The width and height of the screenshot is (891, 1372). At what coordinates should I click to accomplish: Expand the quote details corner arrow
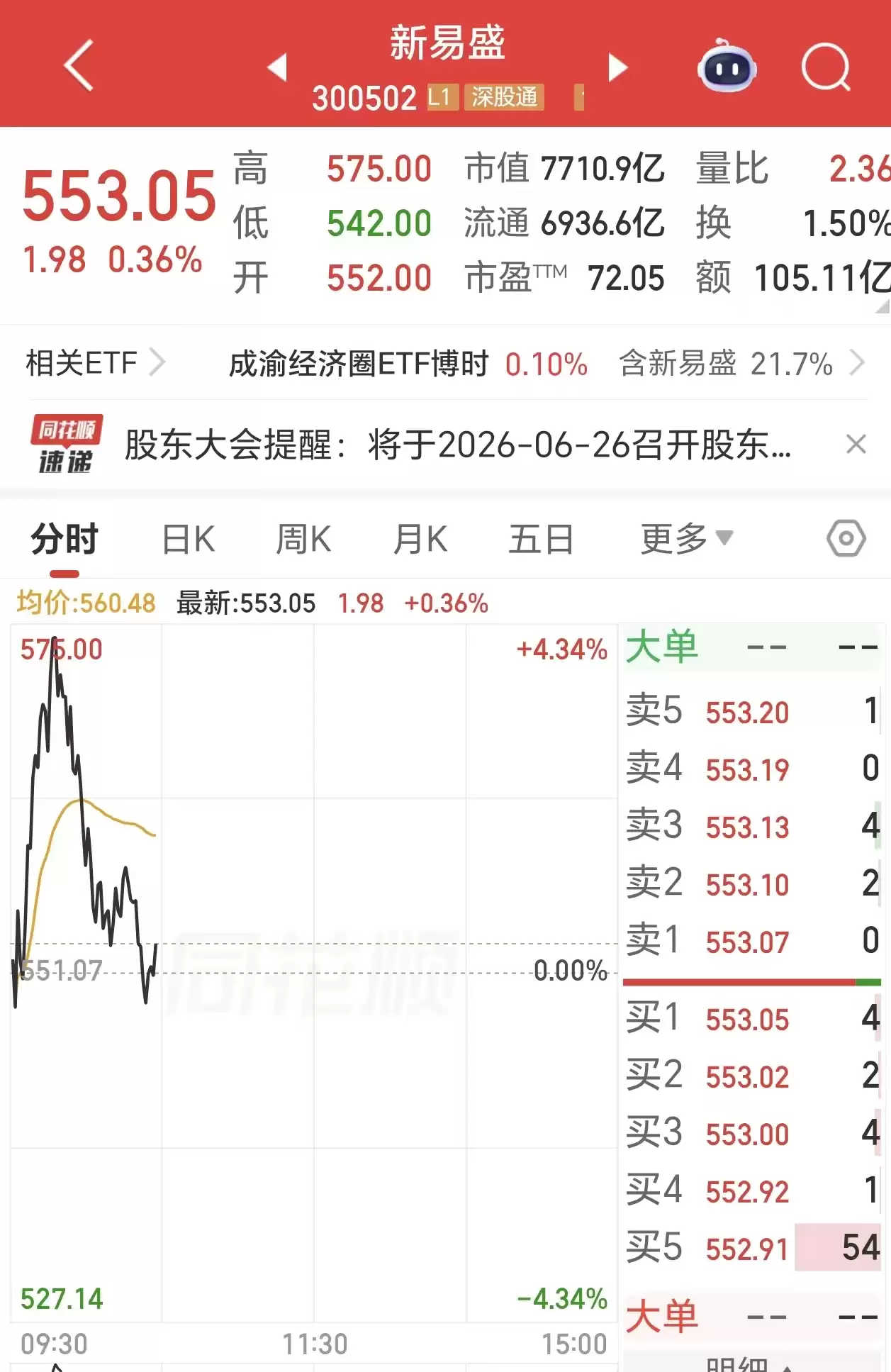tap(882, 306)
